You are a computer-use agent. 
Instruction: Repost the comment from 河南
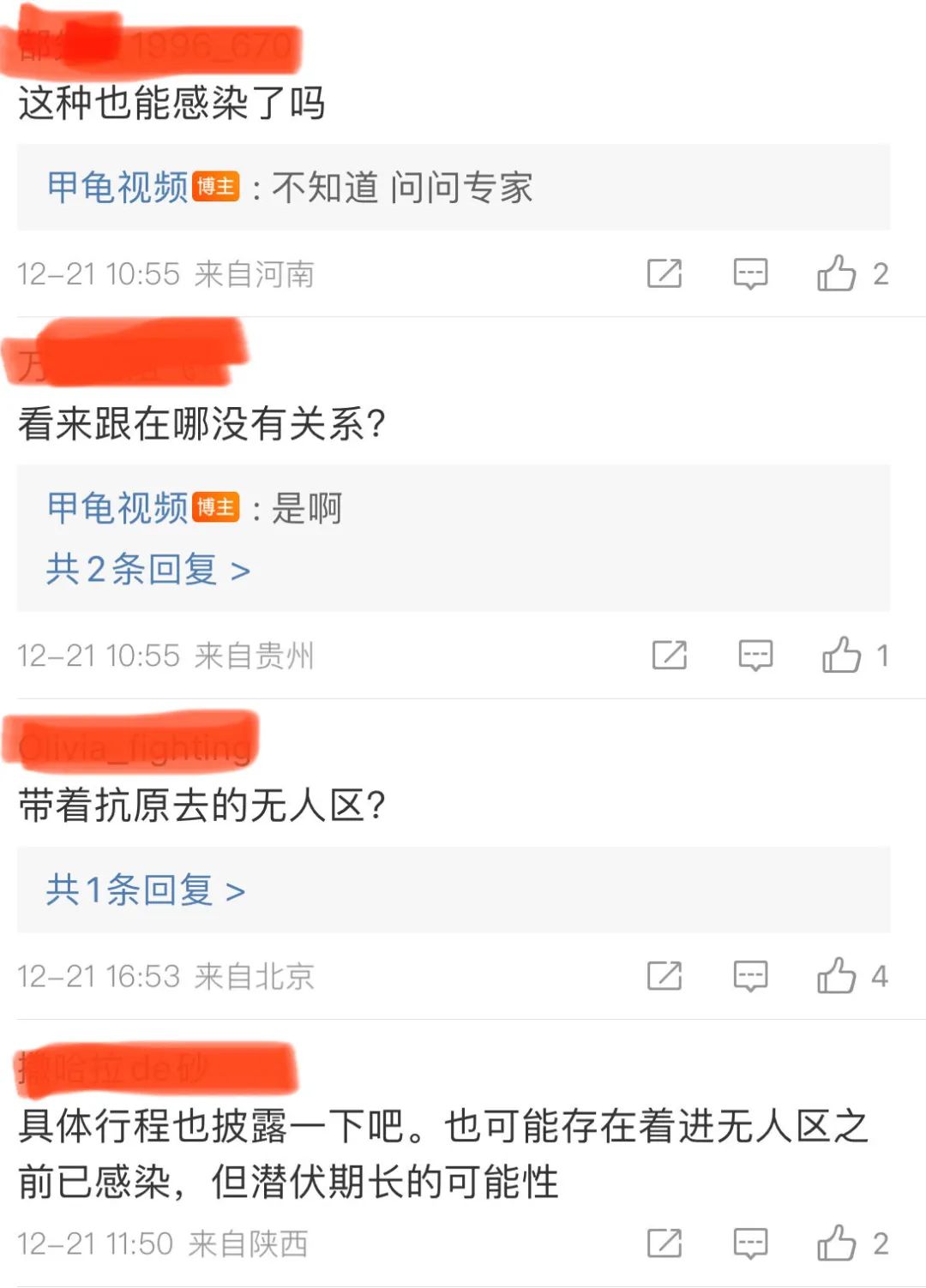pyautogui.click(x=664, y=274)
